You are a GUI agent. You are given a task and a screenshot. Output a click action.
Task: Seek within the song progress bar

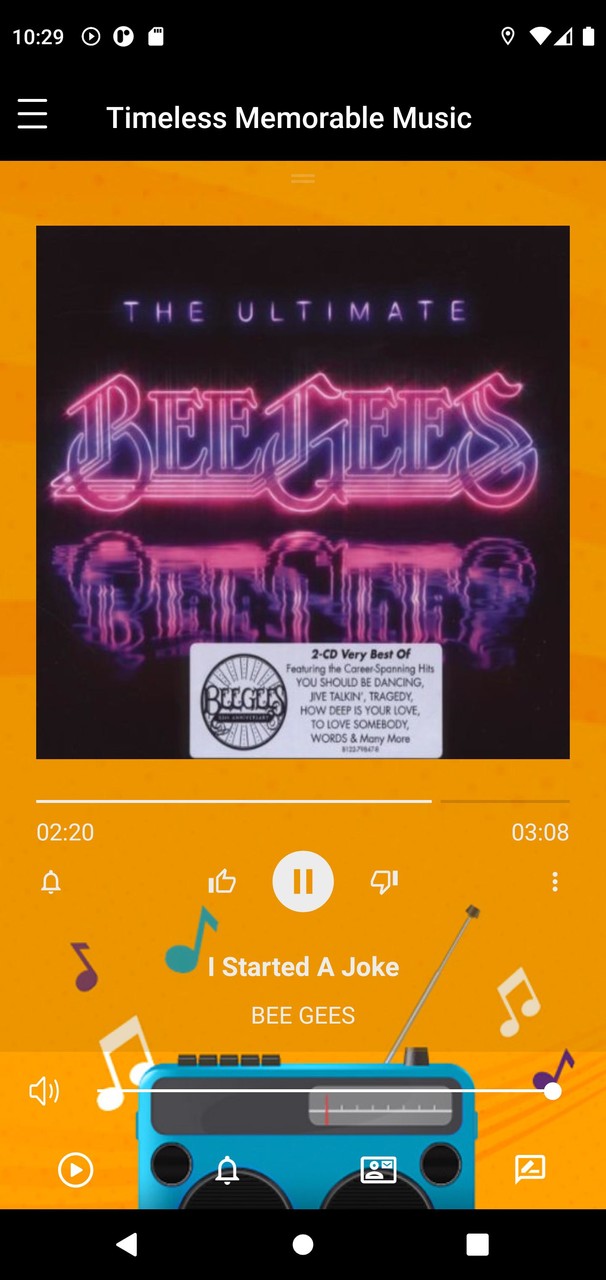coord(303,801)
